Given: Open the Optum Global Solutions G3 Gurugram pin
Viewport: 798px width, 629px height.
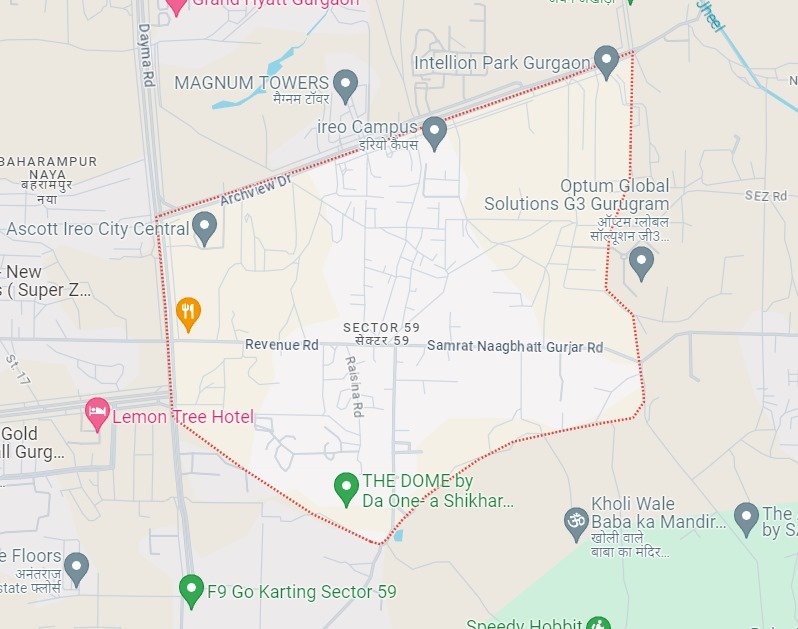Looking at the screenshot, I should [x=641, y=263].
